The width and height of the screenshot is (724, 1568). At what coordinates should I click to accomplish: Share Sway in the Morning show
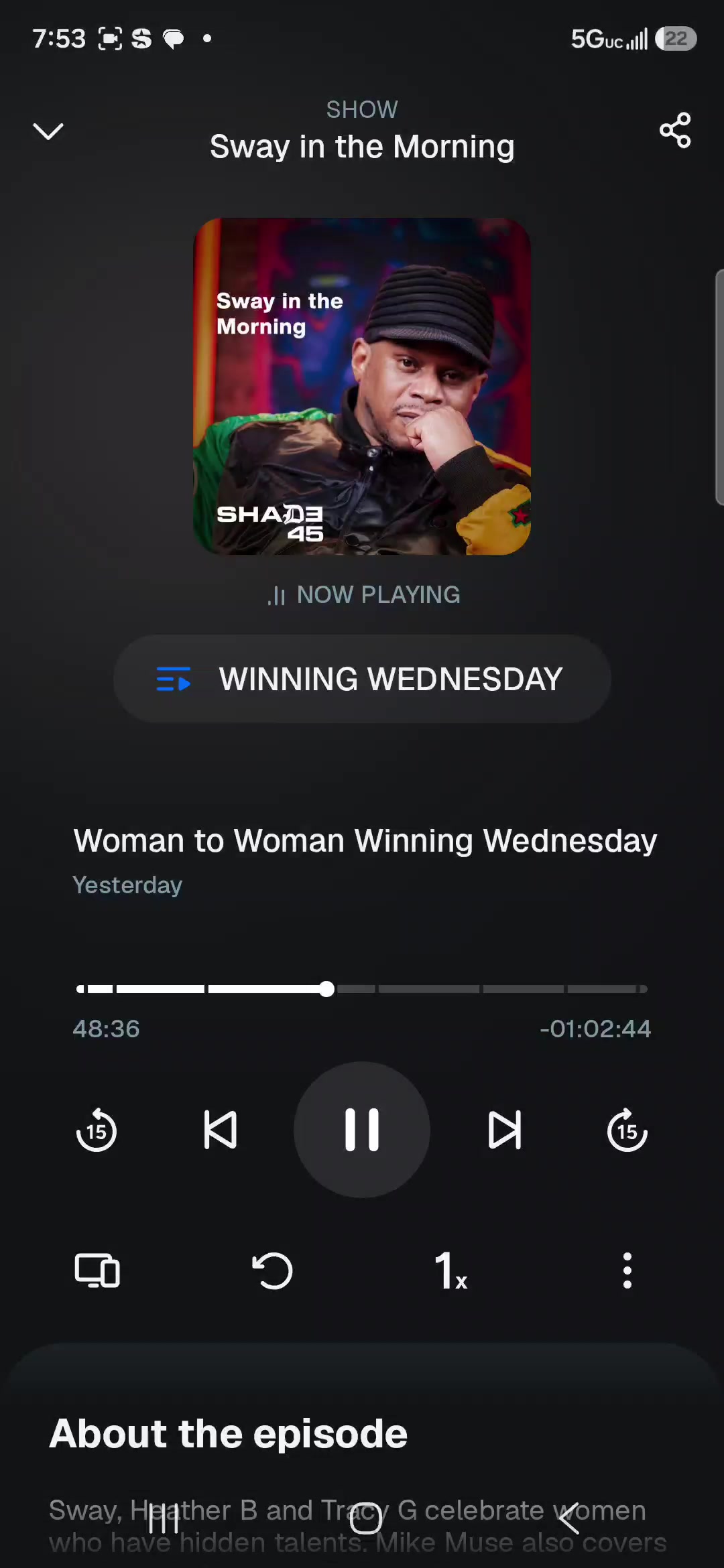tap(675, 130)
